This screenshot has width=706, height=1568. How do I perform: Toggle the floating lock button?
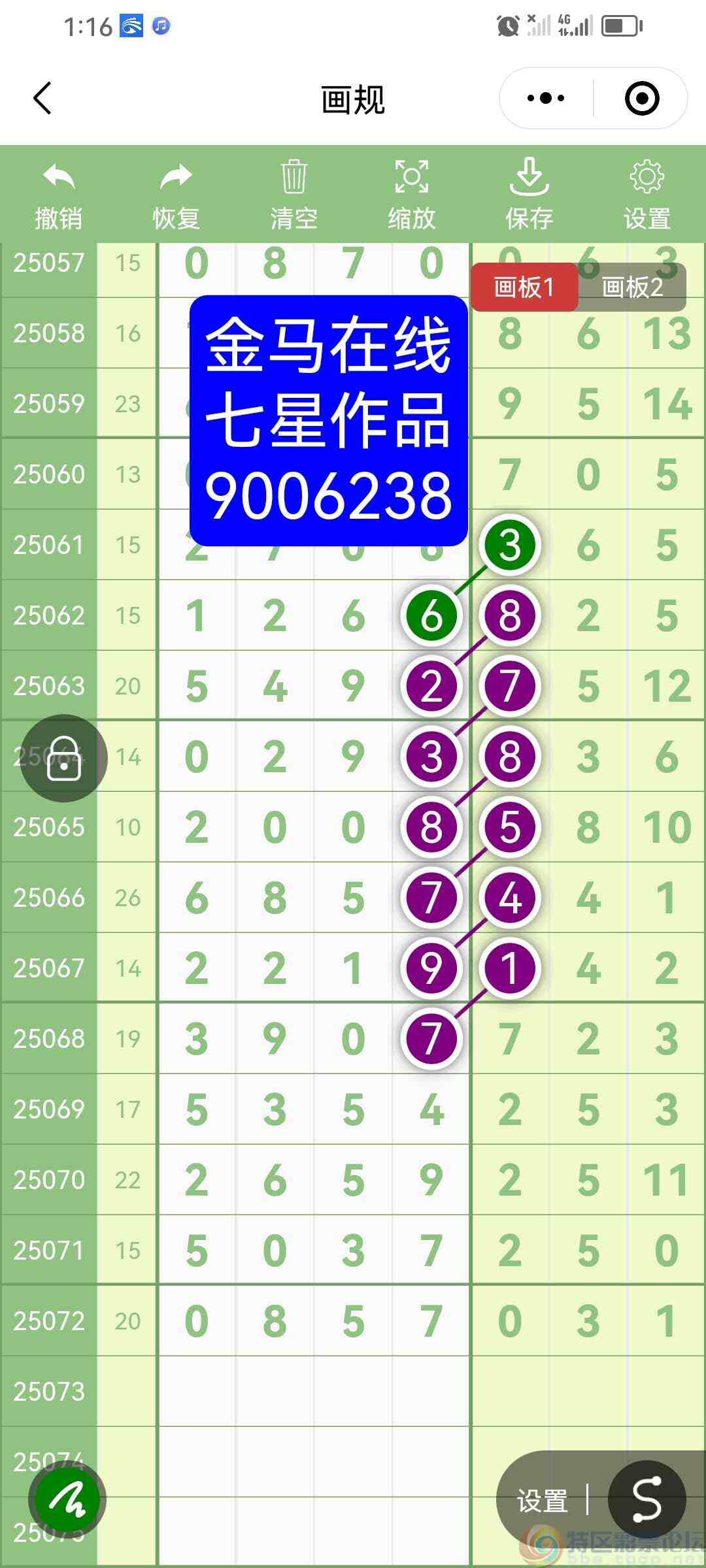point(64,759)
